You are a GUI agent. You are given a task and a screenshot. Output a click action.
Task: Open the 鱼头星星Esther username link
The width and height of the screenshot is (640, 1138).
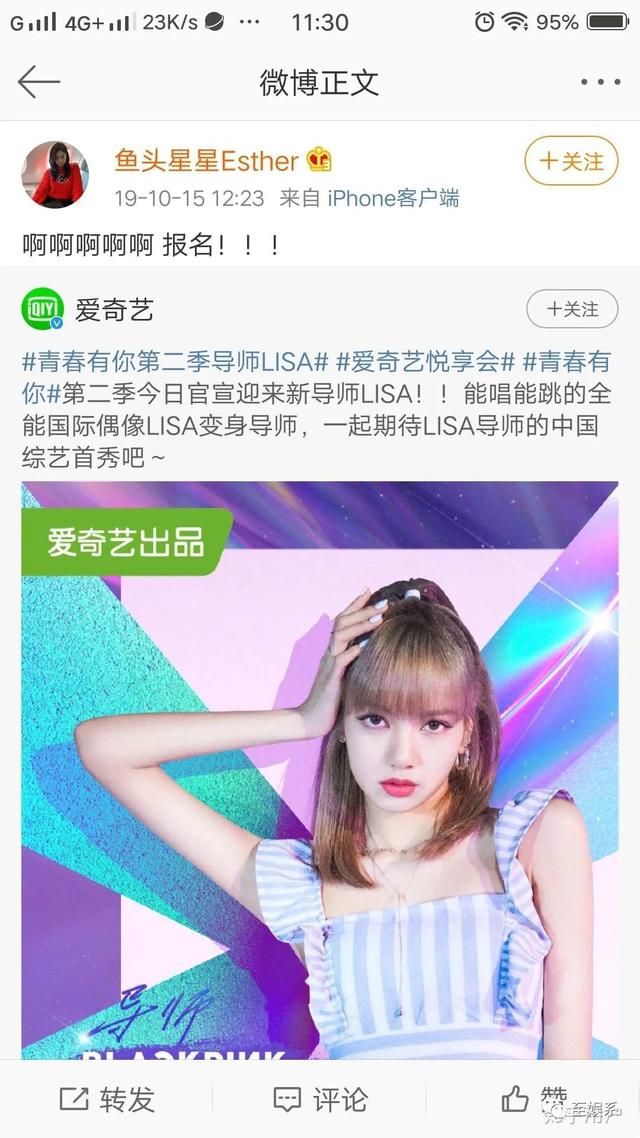tap(206, 160)
